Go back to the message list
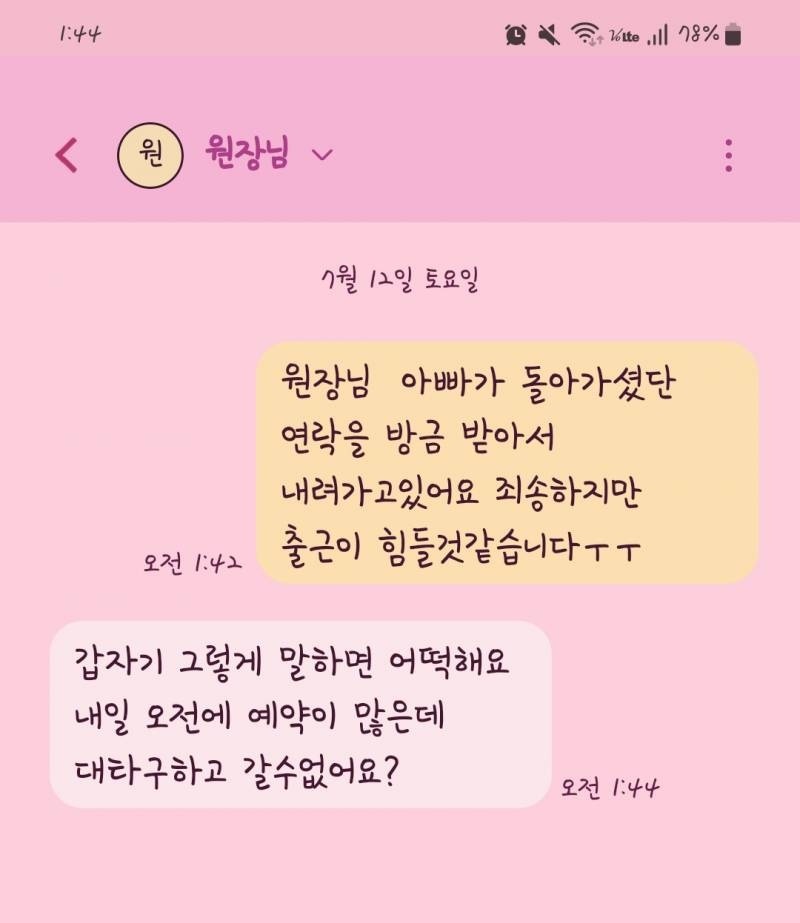 pos(66,155)
